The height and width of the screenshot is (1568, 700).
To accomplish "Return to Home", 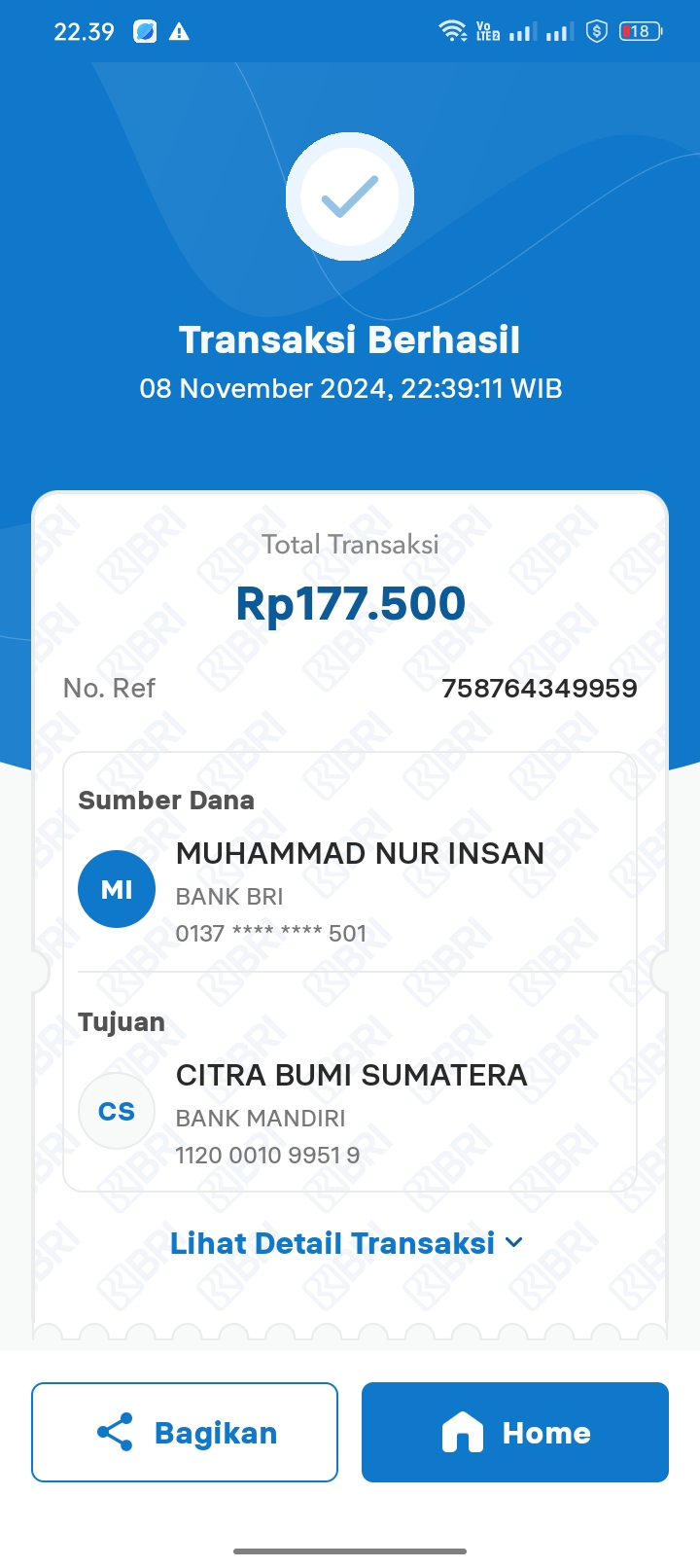I will point(515,1432).
